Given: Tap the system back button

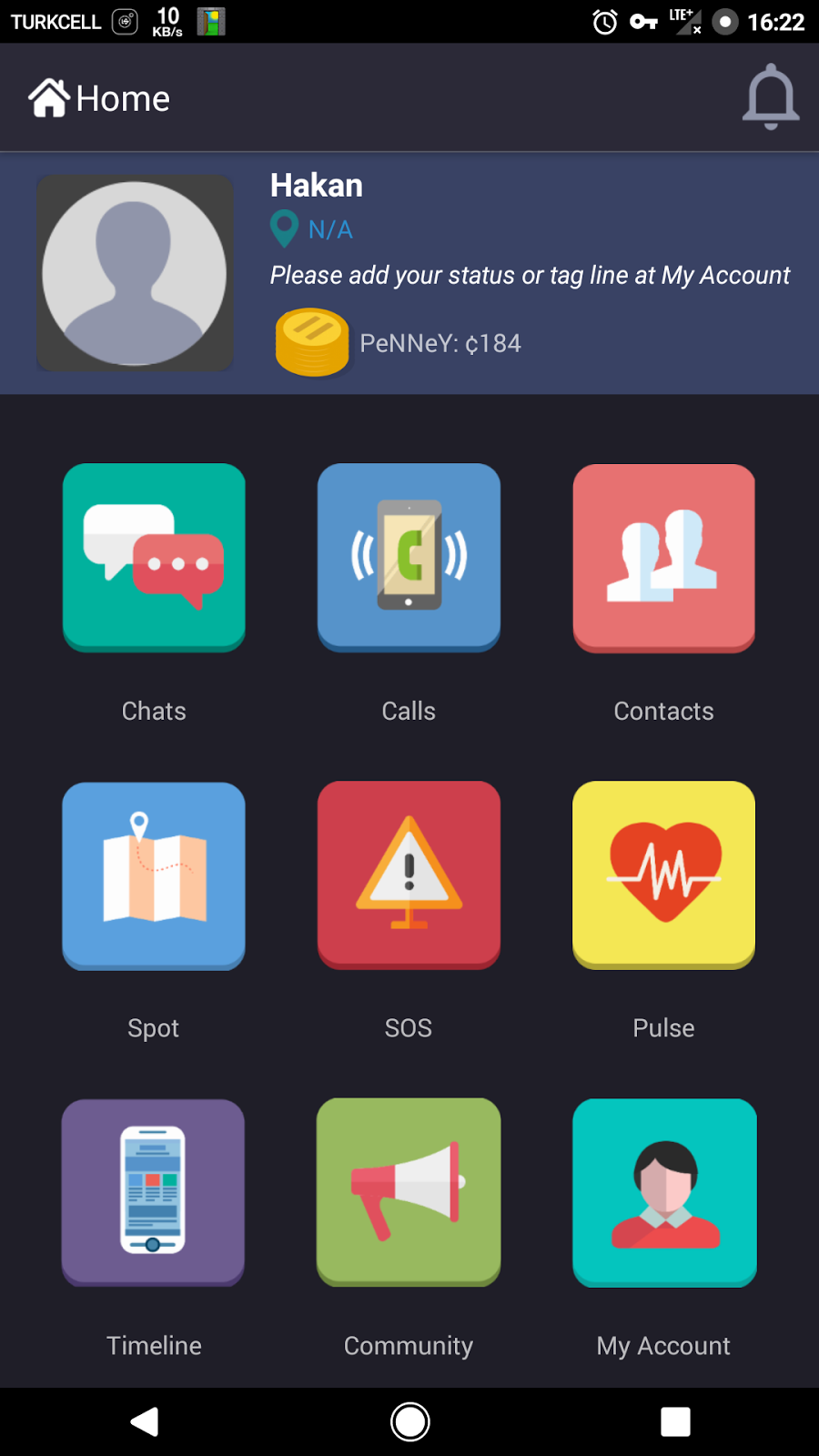Looking at the screenshot, I should [x=145, y=1421].
